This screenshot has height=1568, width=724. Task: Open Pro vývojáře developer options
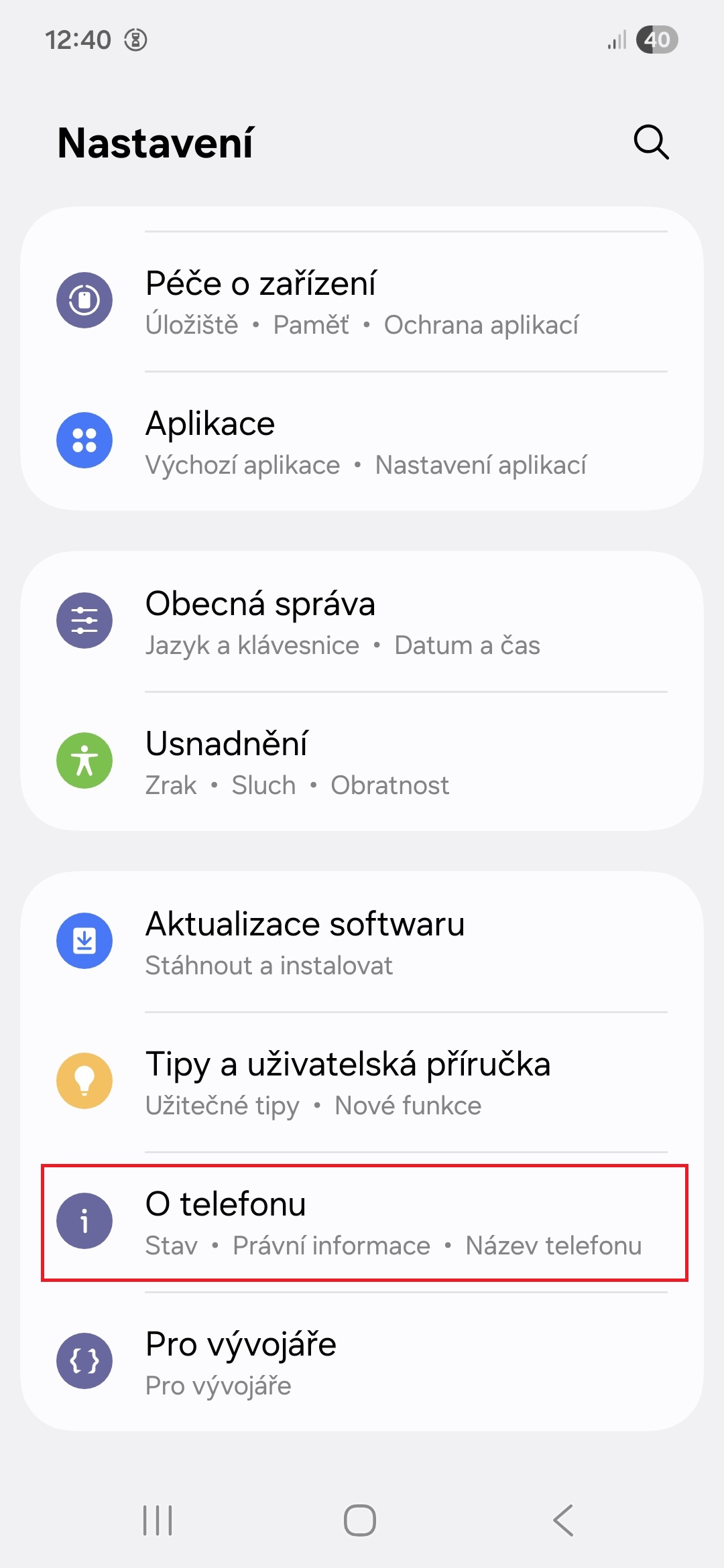362,1362
